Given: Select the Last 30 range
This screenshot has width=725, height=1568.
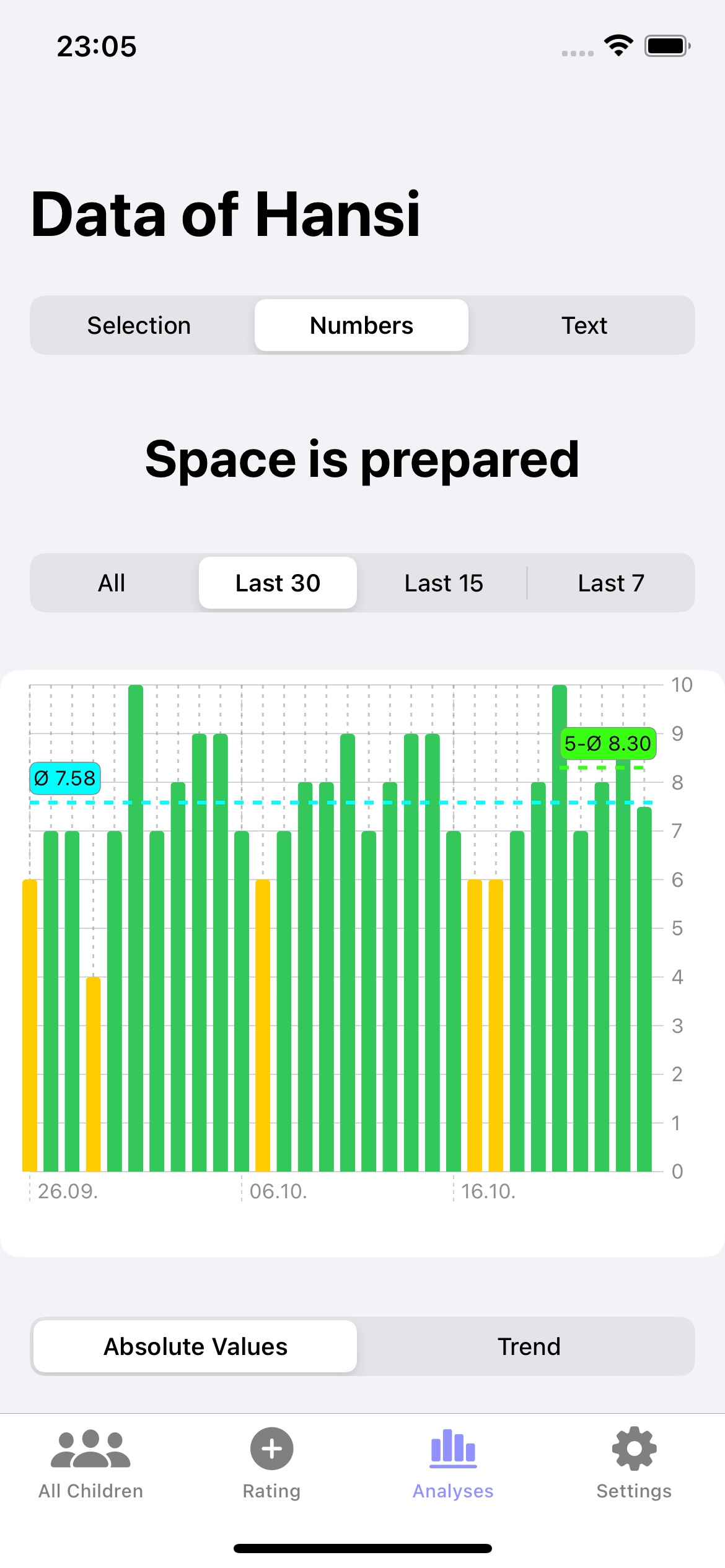Looking at the screenshot, I should [278, 583].
